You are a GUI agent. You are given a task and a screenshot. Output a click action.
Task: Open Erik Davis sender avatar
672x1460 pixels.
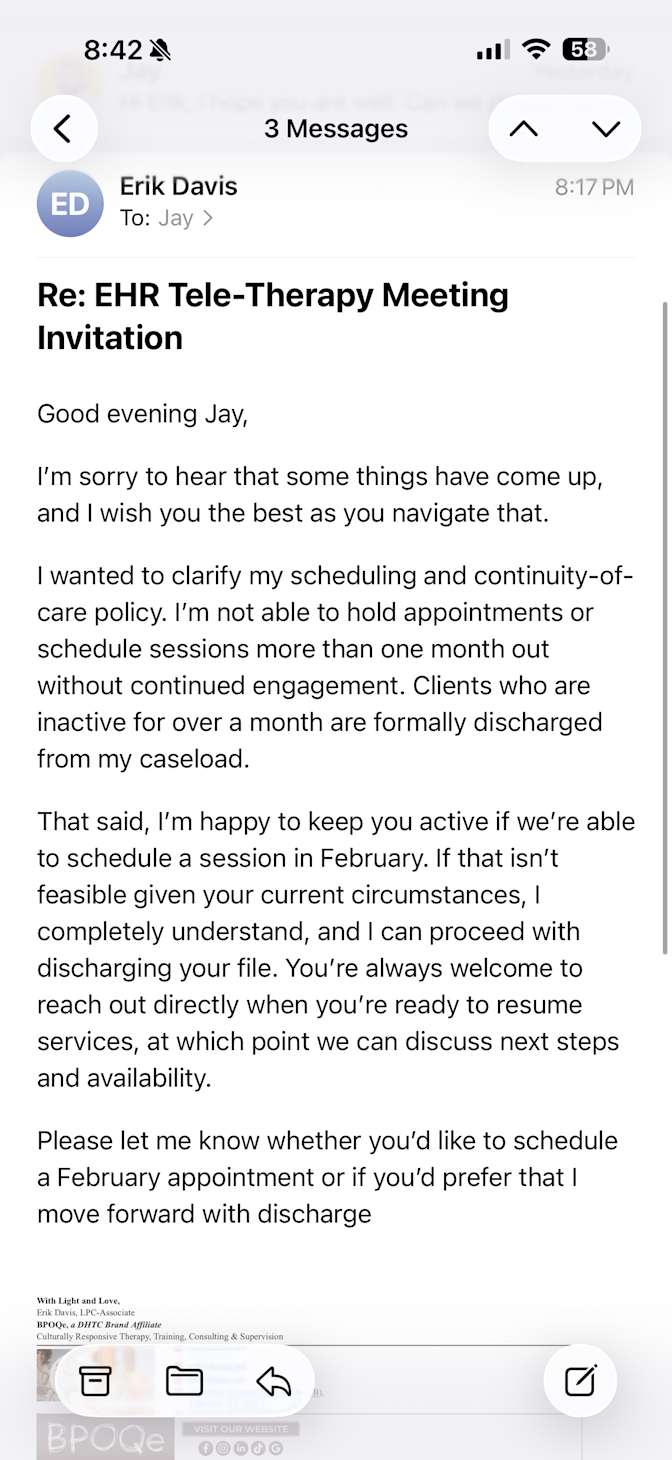click(70, 203)
